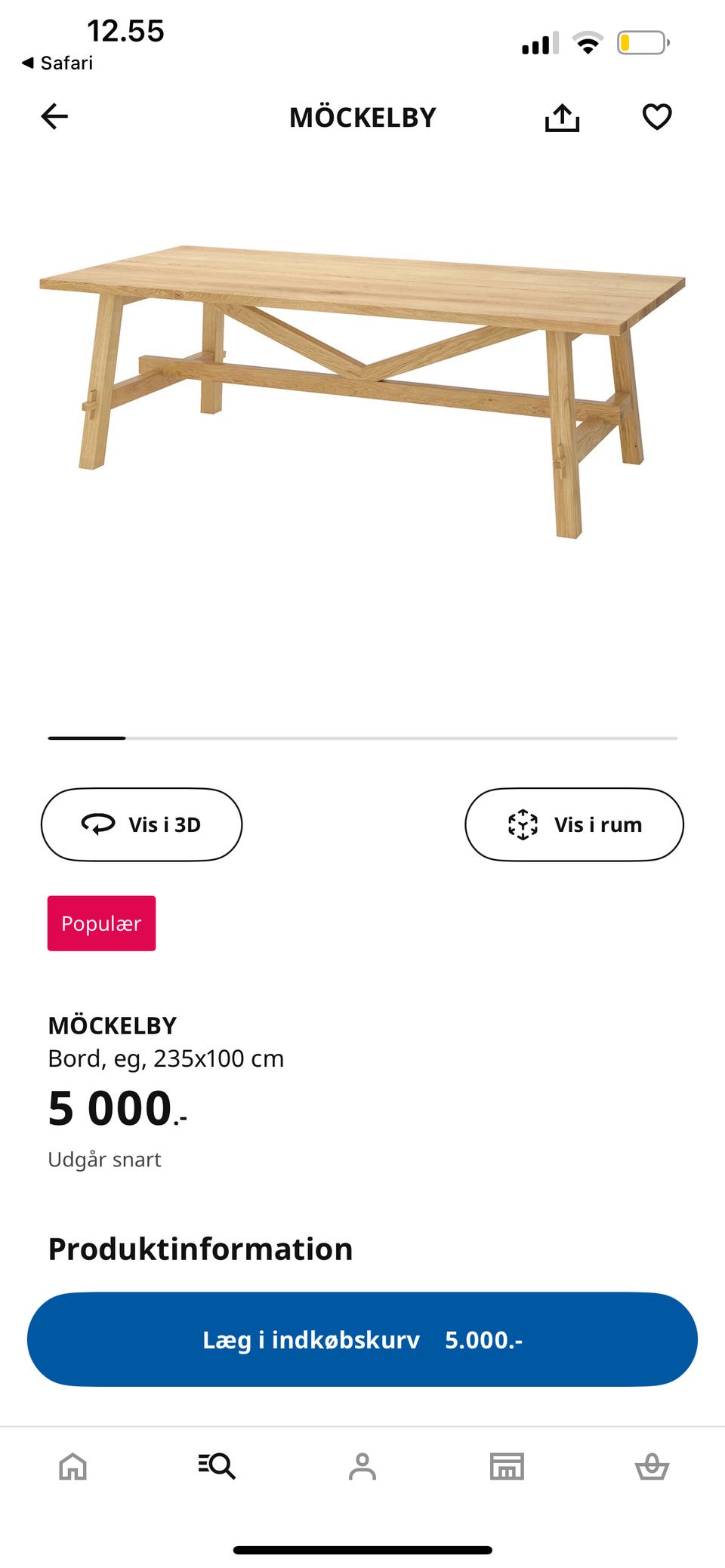The height and width of the screenshot is (1568, 725).
Task: Open your profile from bottom navigation
Action: pyautogui.click(x=362, y=1465)
